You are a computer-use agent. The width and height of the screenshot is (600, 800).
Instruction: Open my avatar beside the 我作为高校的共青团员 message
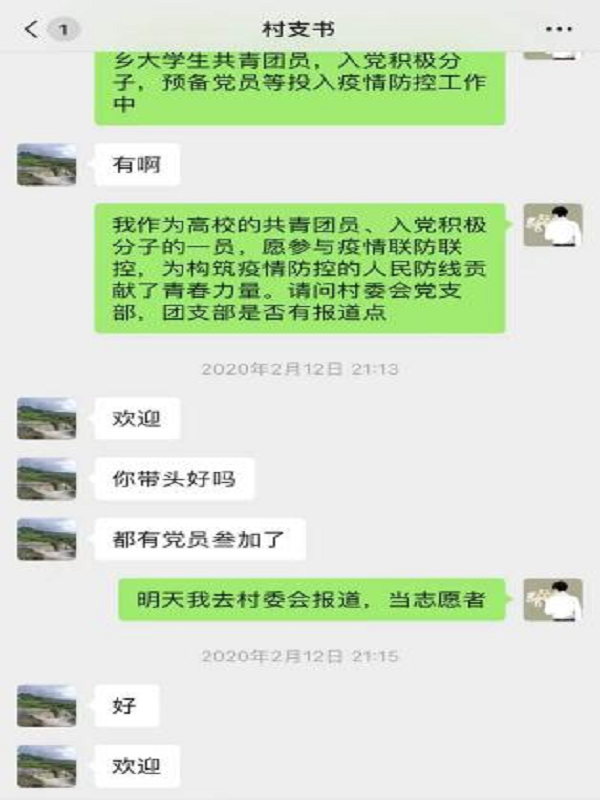click(553, 225)
